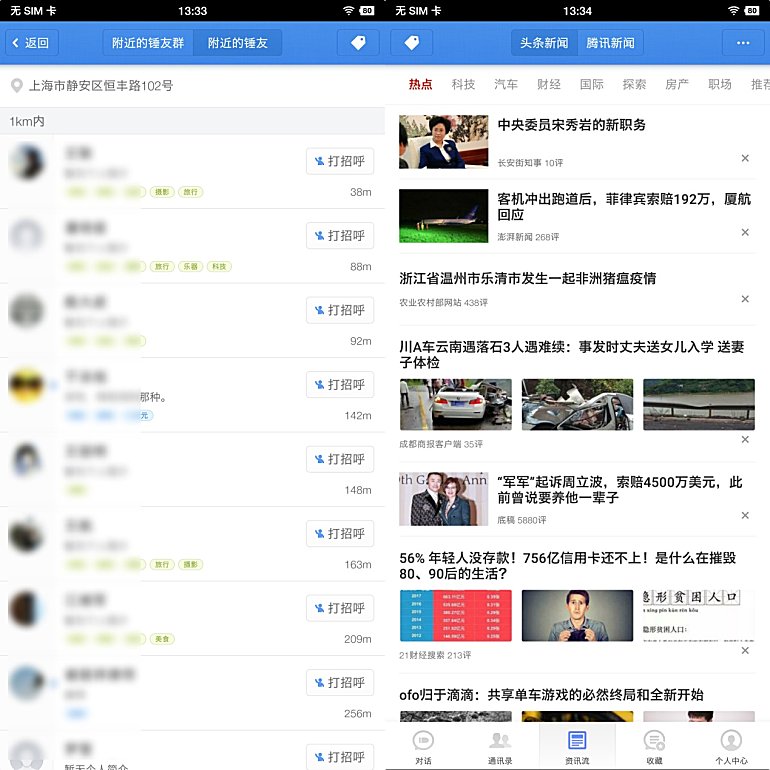Go to the 对话 tab
Image resolution: width=770 pixels, height=770 pixels.
pos(424,746)
